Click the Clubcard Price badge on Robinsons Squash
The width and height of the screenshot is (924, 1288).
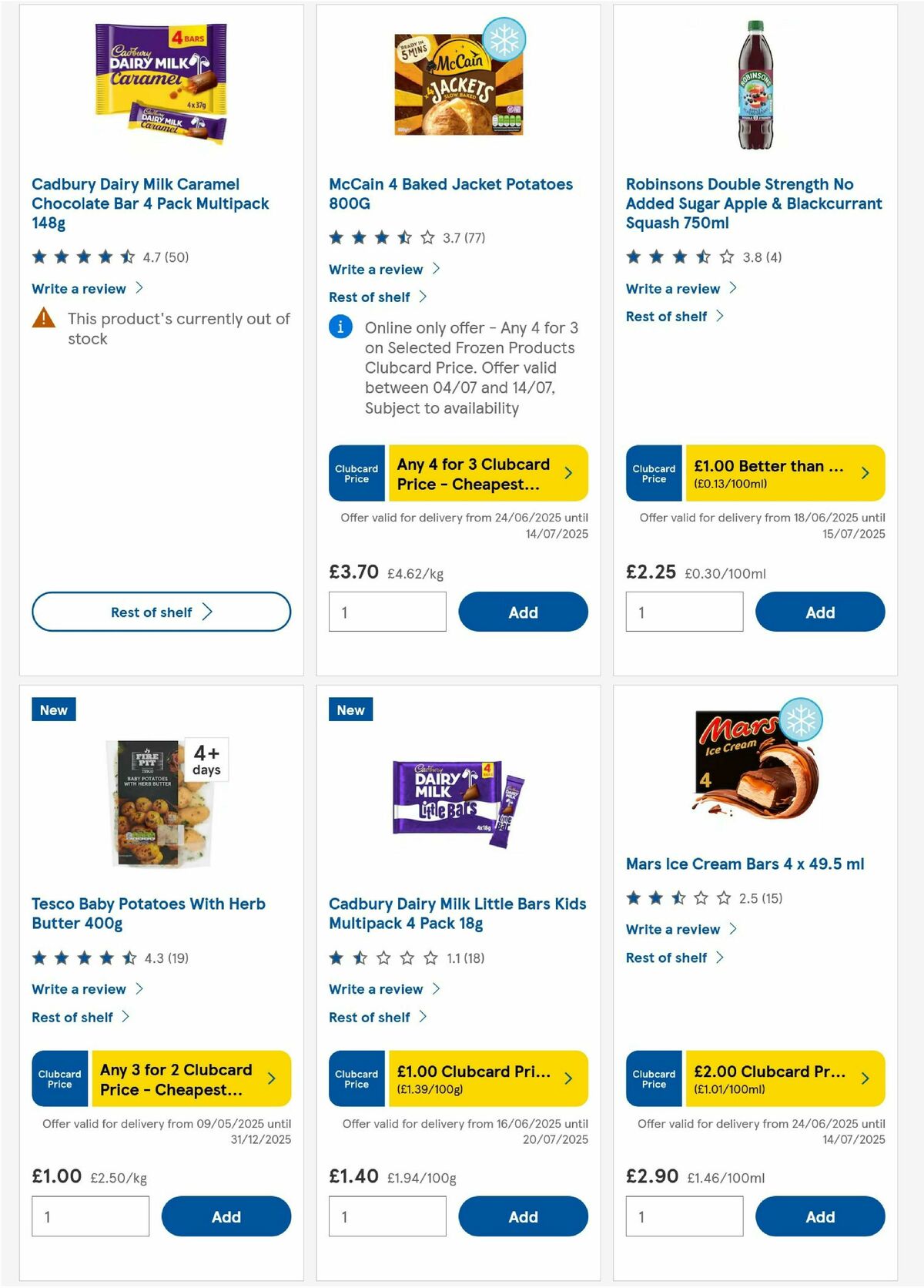(653, 473)
